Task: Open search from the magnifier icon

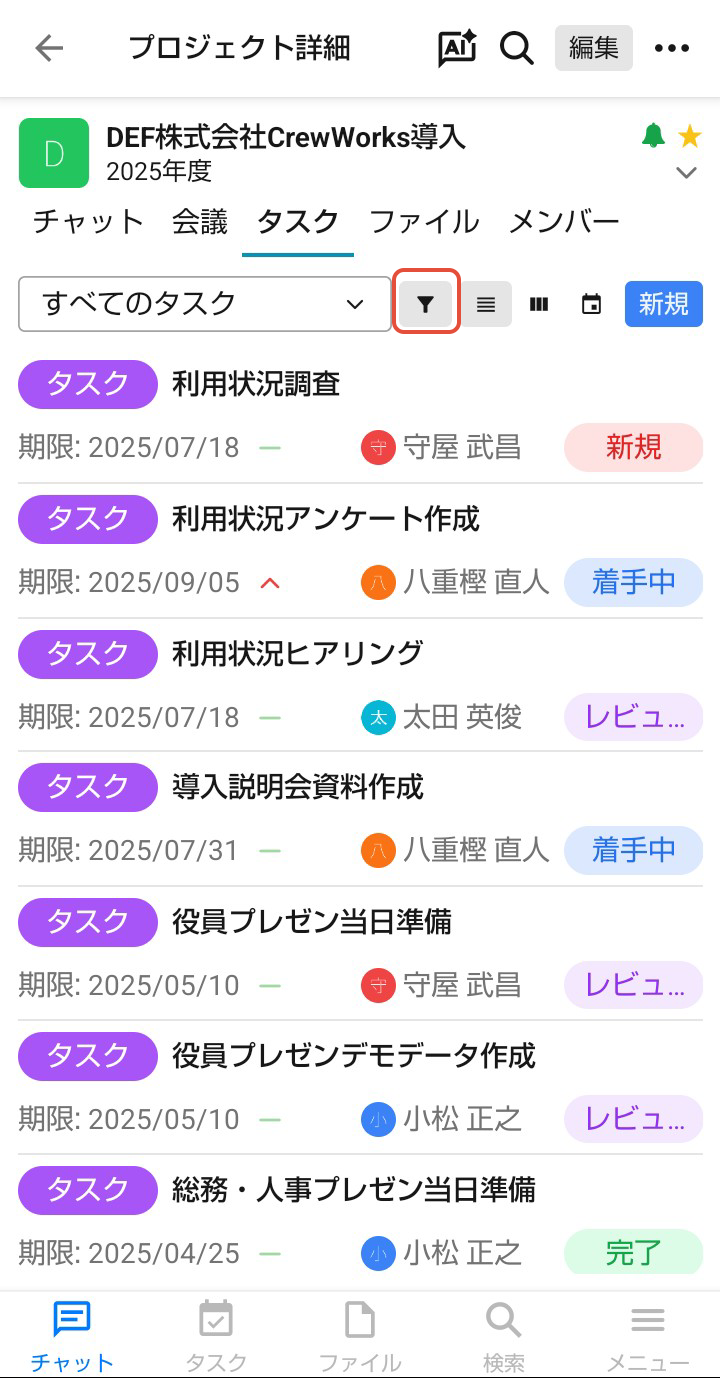Action: [516, 48]
